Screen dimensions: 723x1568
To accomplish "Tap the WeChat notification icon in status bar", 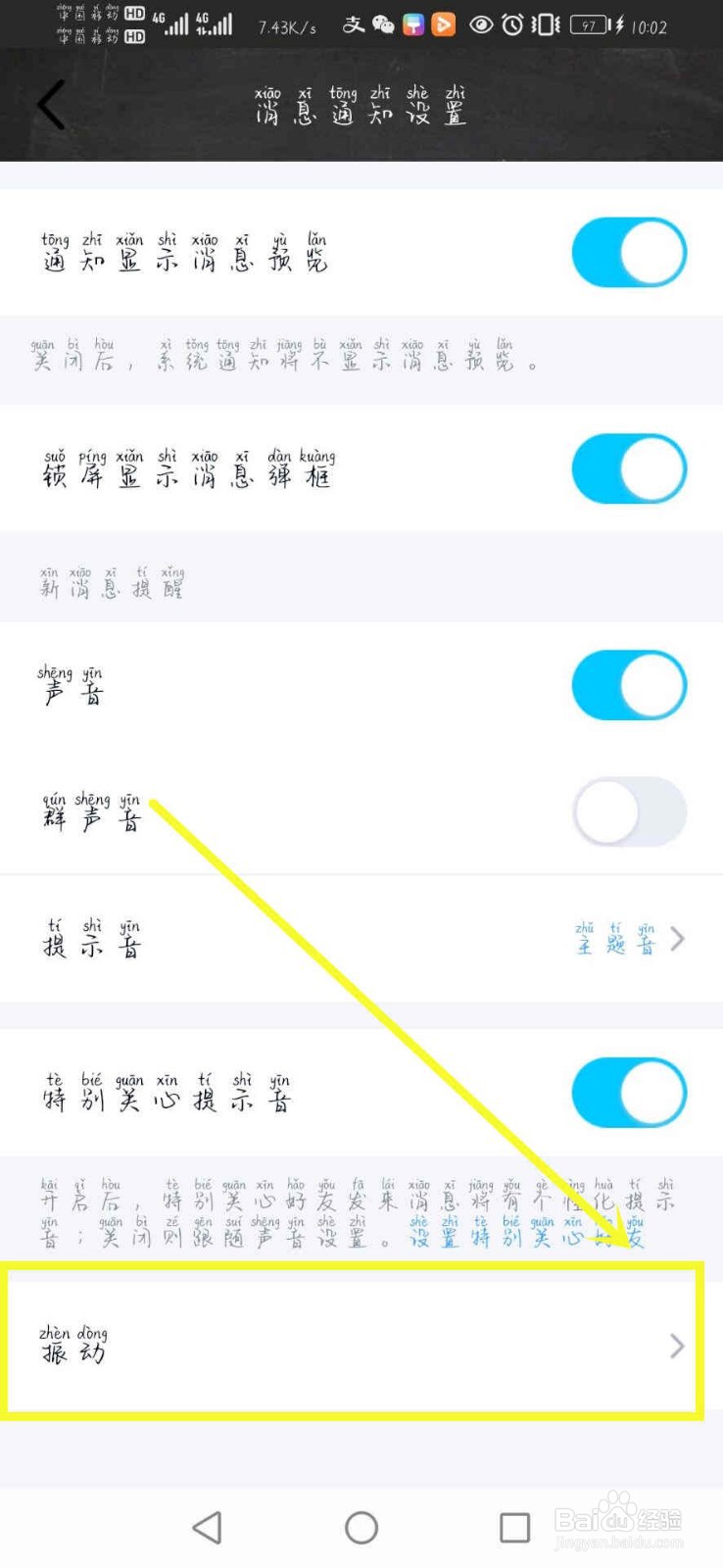I will click(x=383, y=24).
